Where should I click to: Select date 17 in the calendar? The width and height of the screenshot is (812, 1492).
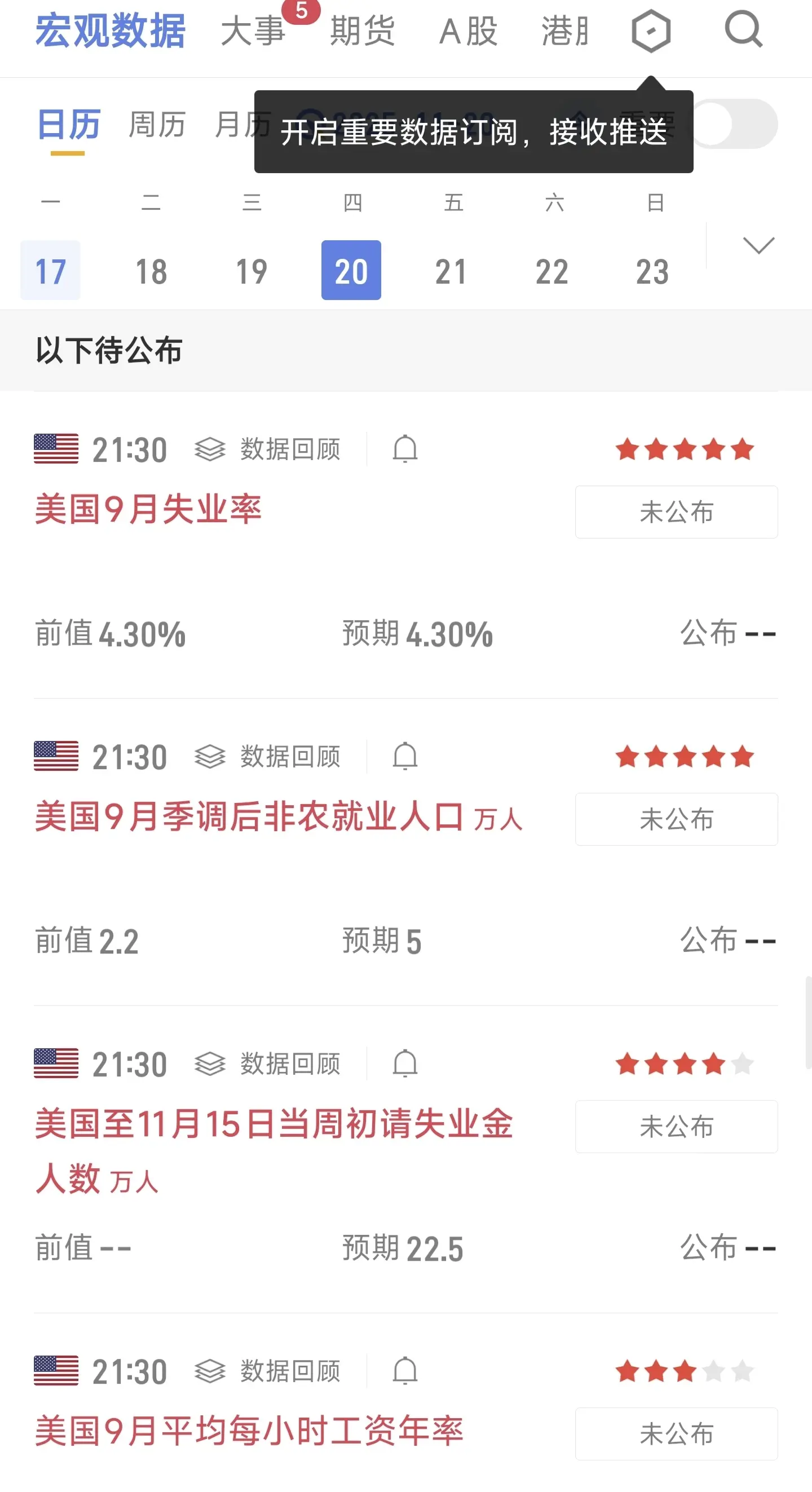(x=50, y=271)
